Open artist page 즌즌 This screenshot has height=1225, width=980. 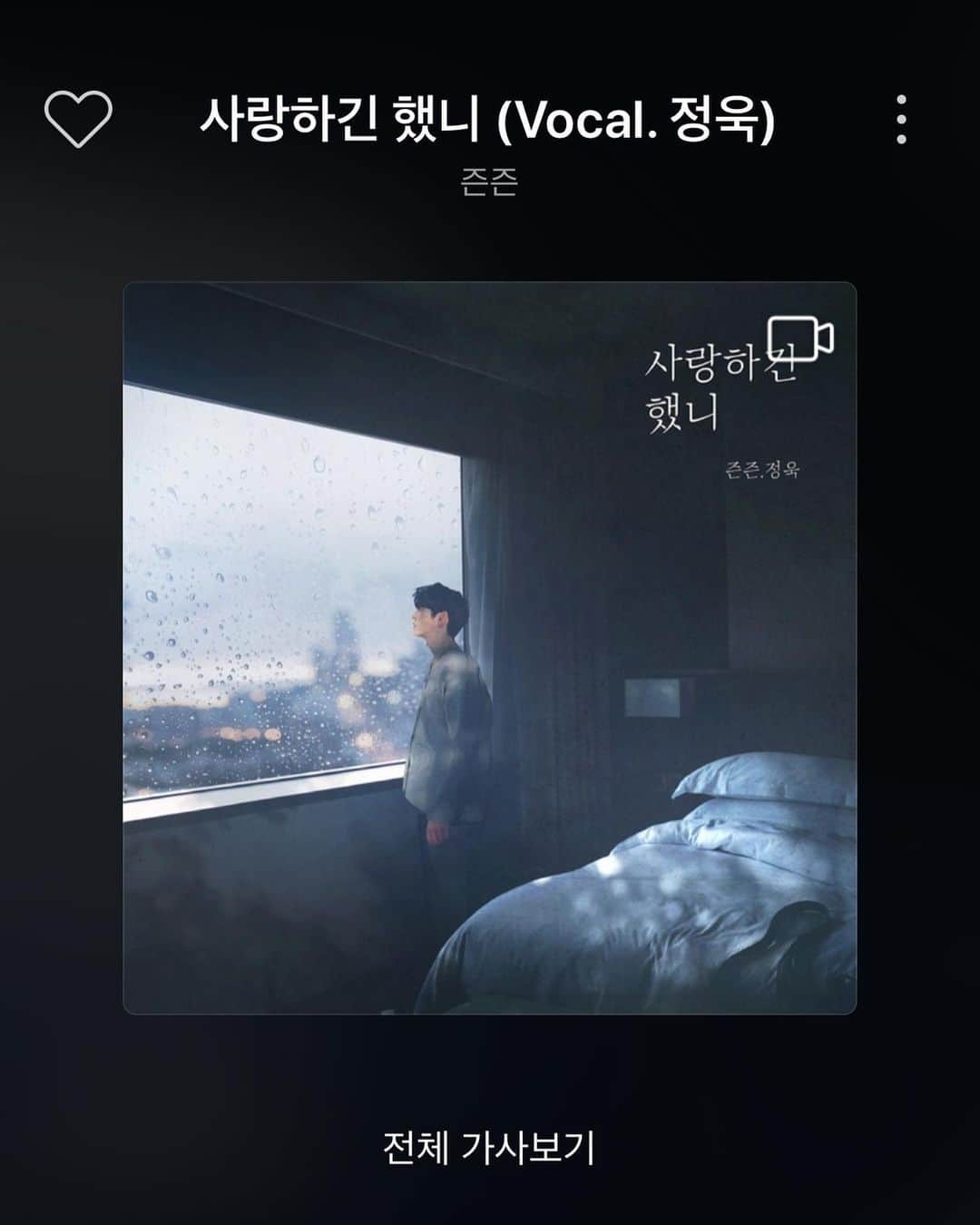coord(489,183)
